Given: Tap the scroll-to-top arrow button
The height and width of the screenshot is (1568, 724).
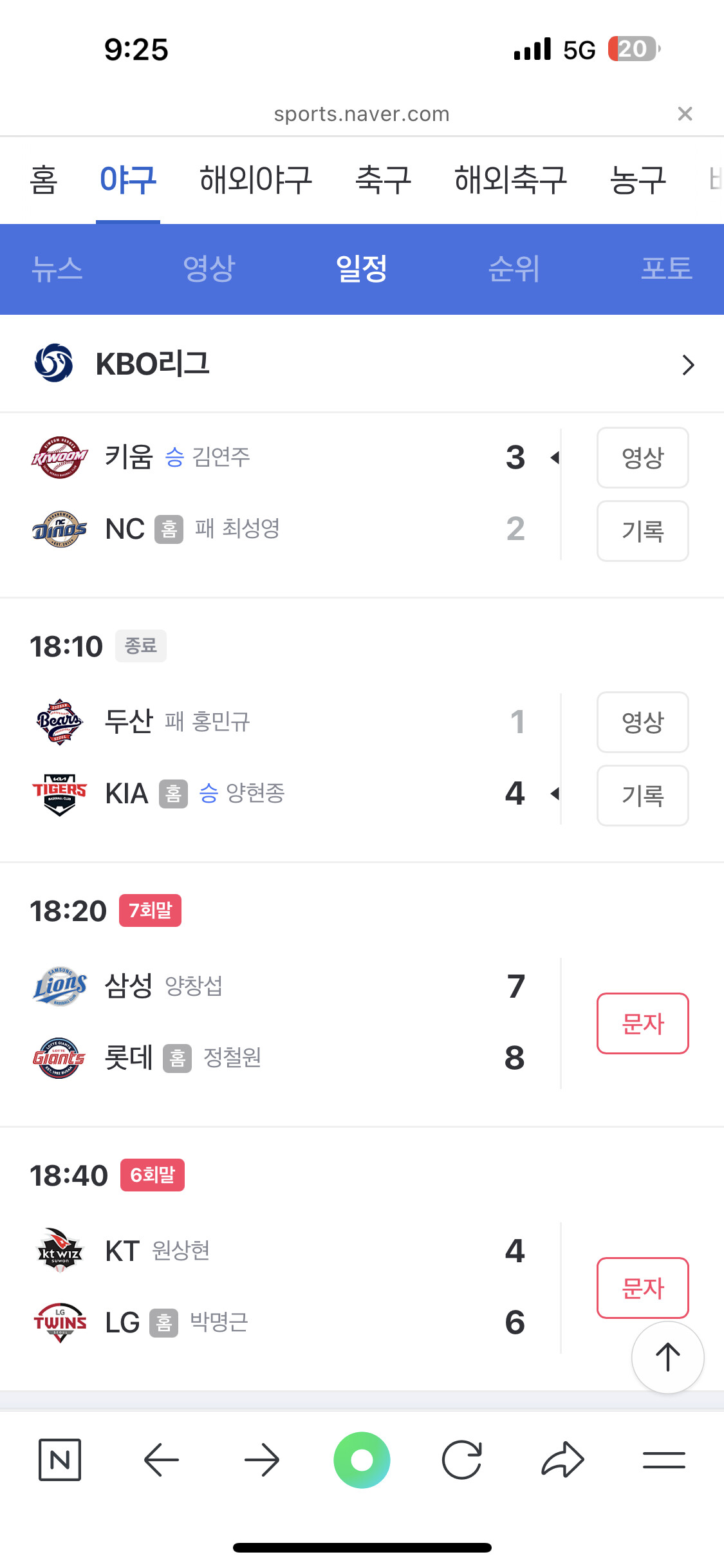Looking at the screenshot, I should click(668, 1358).
